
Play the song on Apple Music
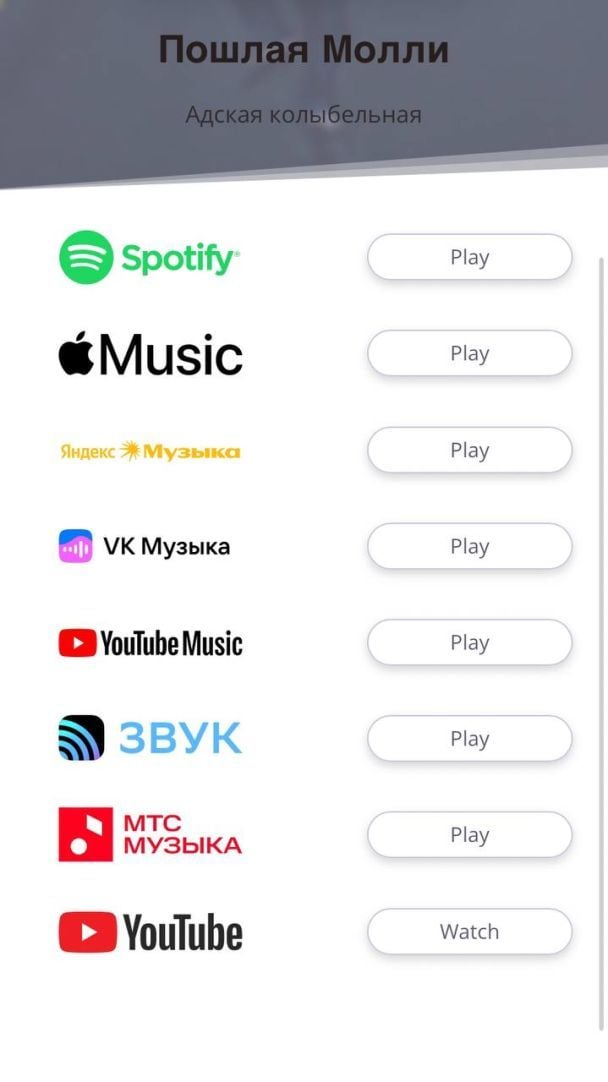click(x=469, y=353)
